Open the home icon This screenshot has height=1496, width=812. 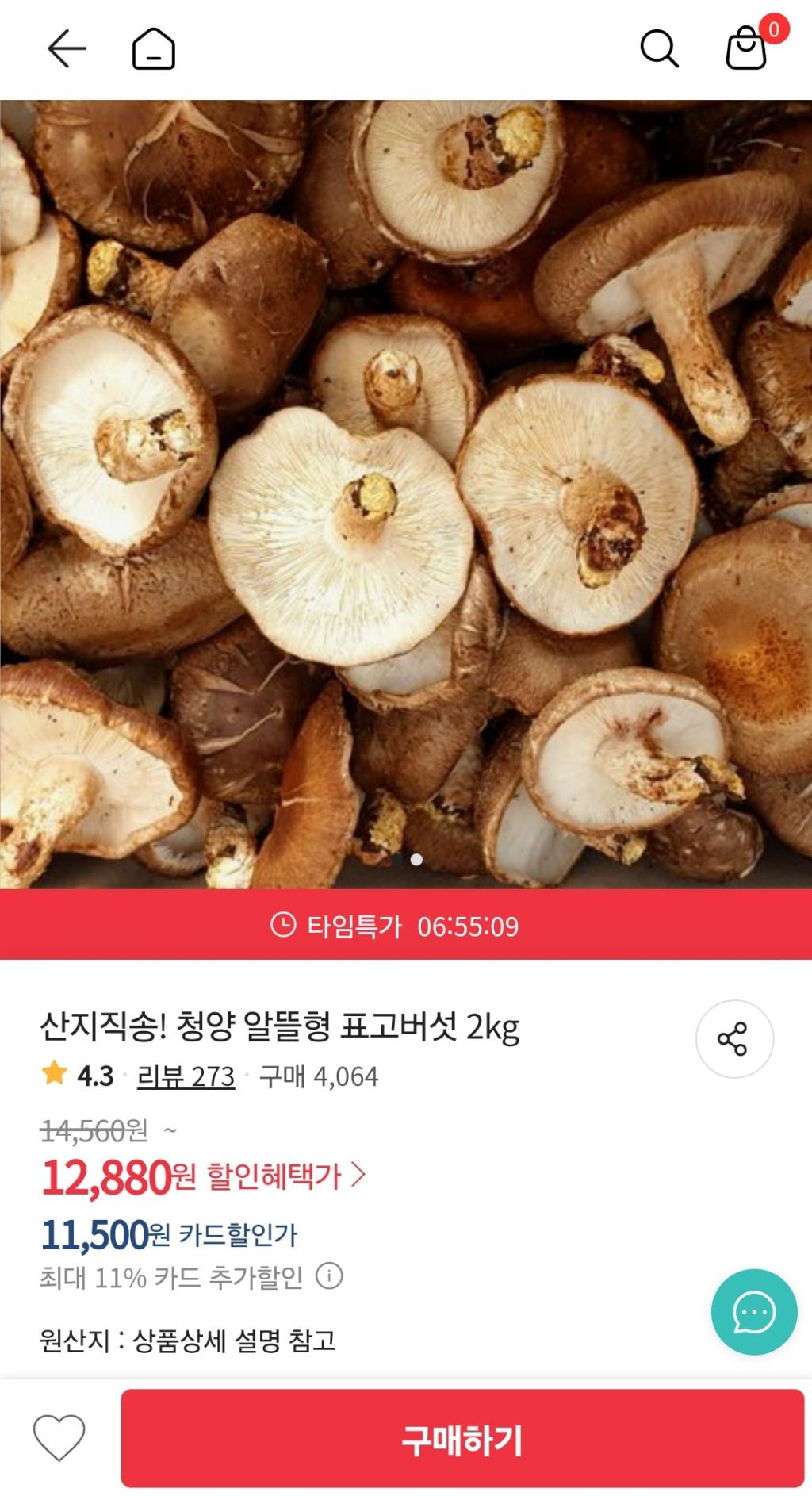153,49
